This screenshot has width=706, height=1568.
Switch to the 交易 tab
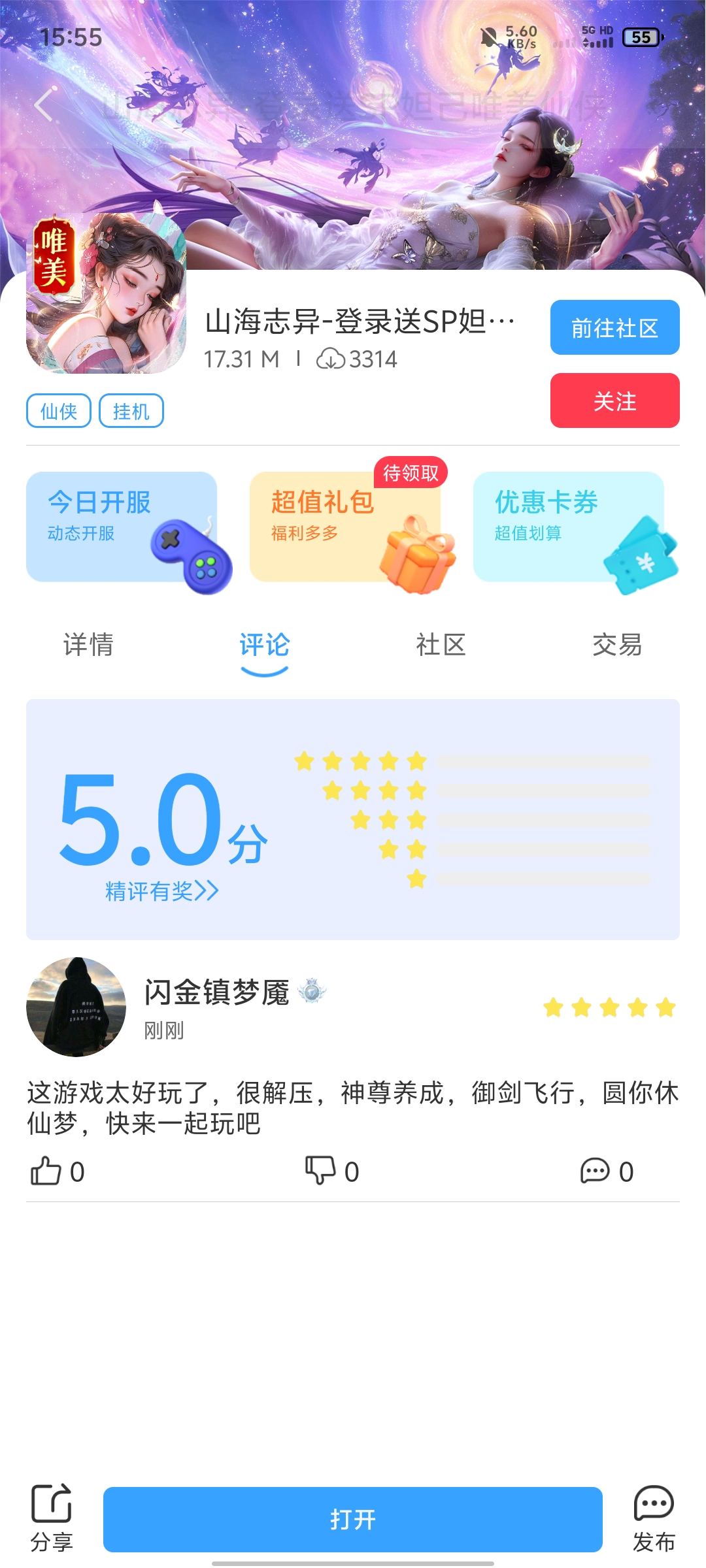click(x=617, y=645)
